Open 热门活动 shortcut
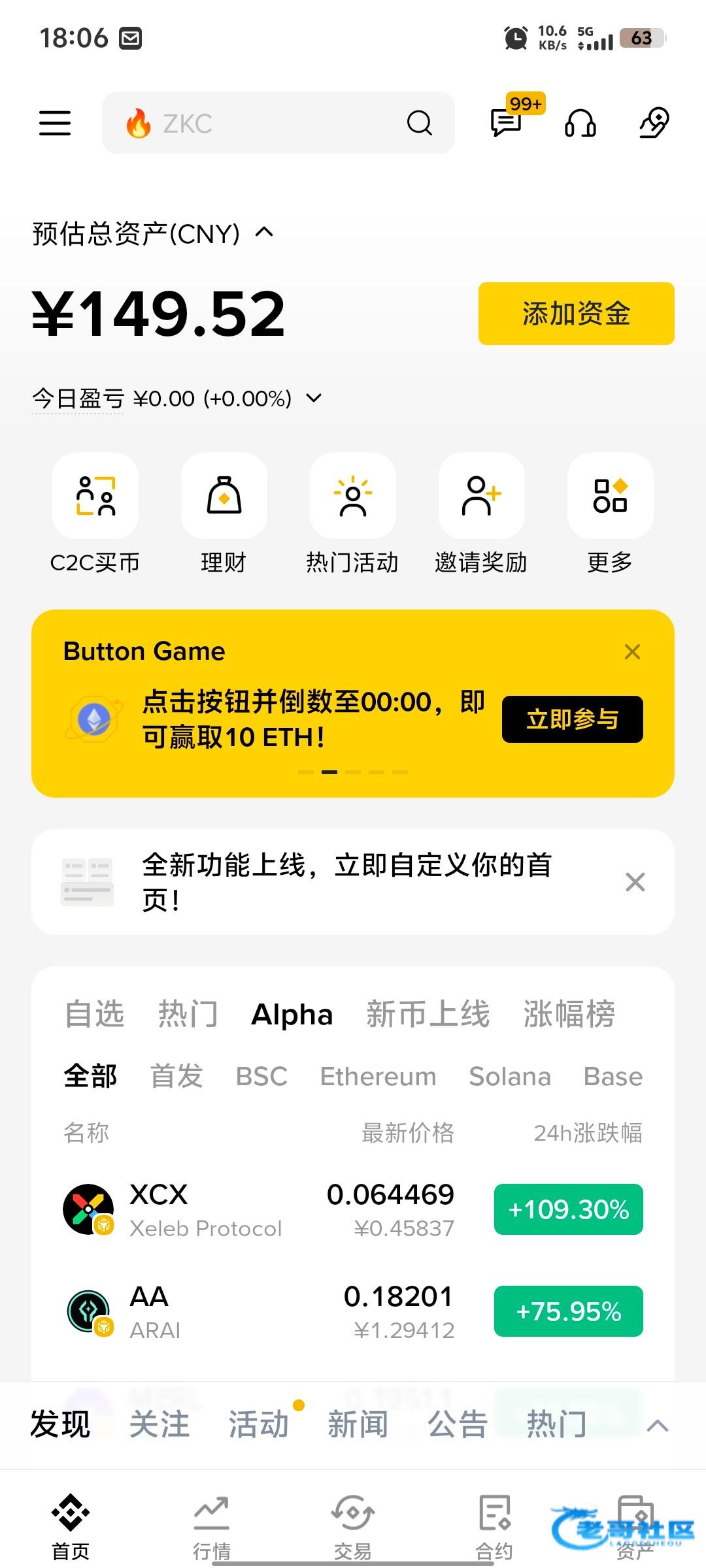 click(x=352, y=514)
